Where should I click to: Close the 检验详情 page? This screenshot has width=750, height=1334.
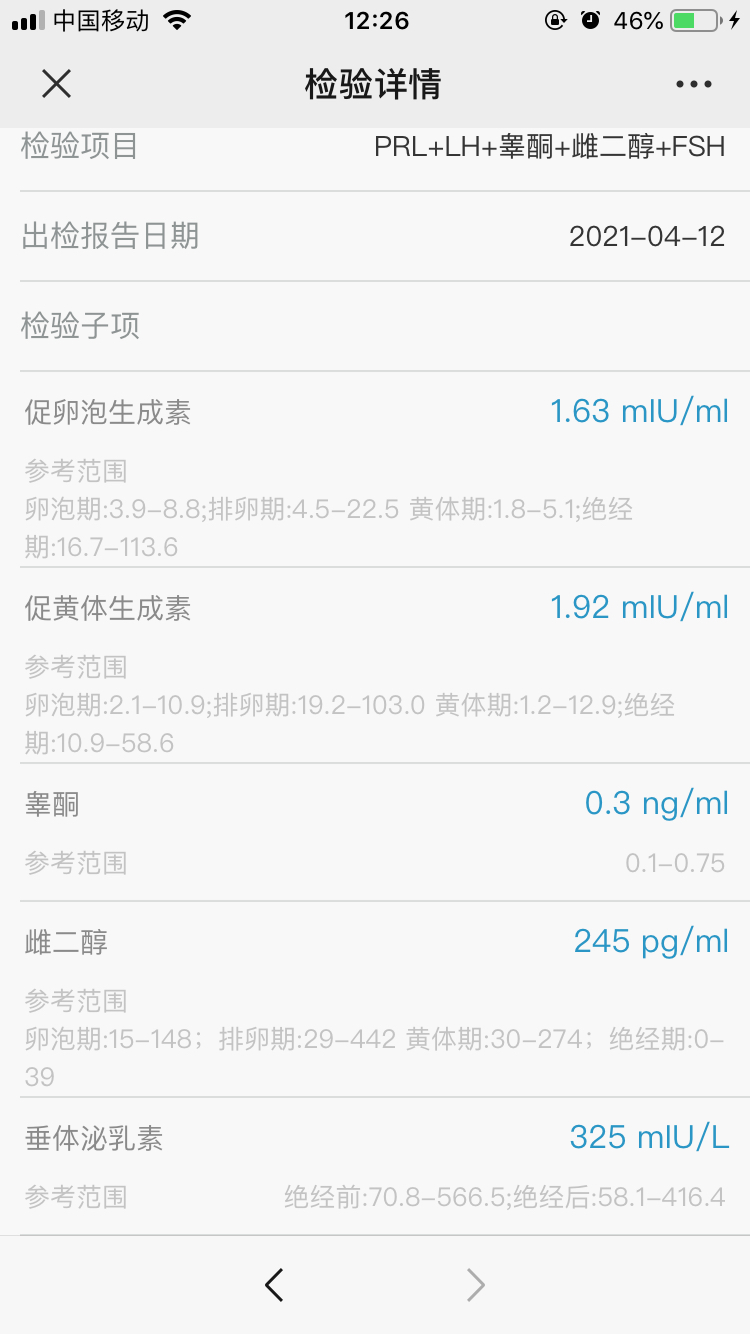point(56,84)
